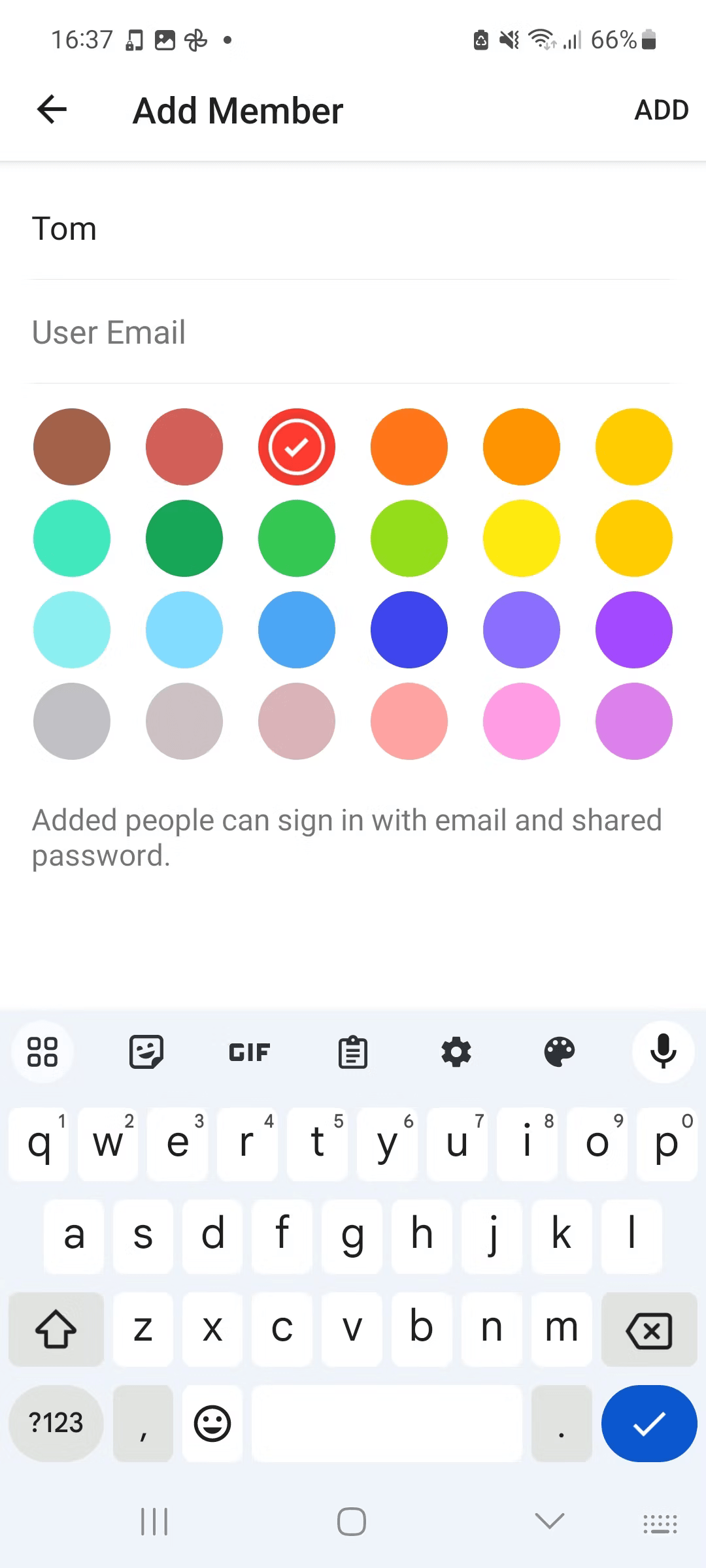Screen dimensions: 706x1568
Task: Tap ADD to save the member
Action: click(x=661, y=110)
